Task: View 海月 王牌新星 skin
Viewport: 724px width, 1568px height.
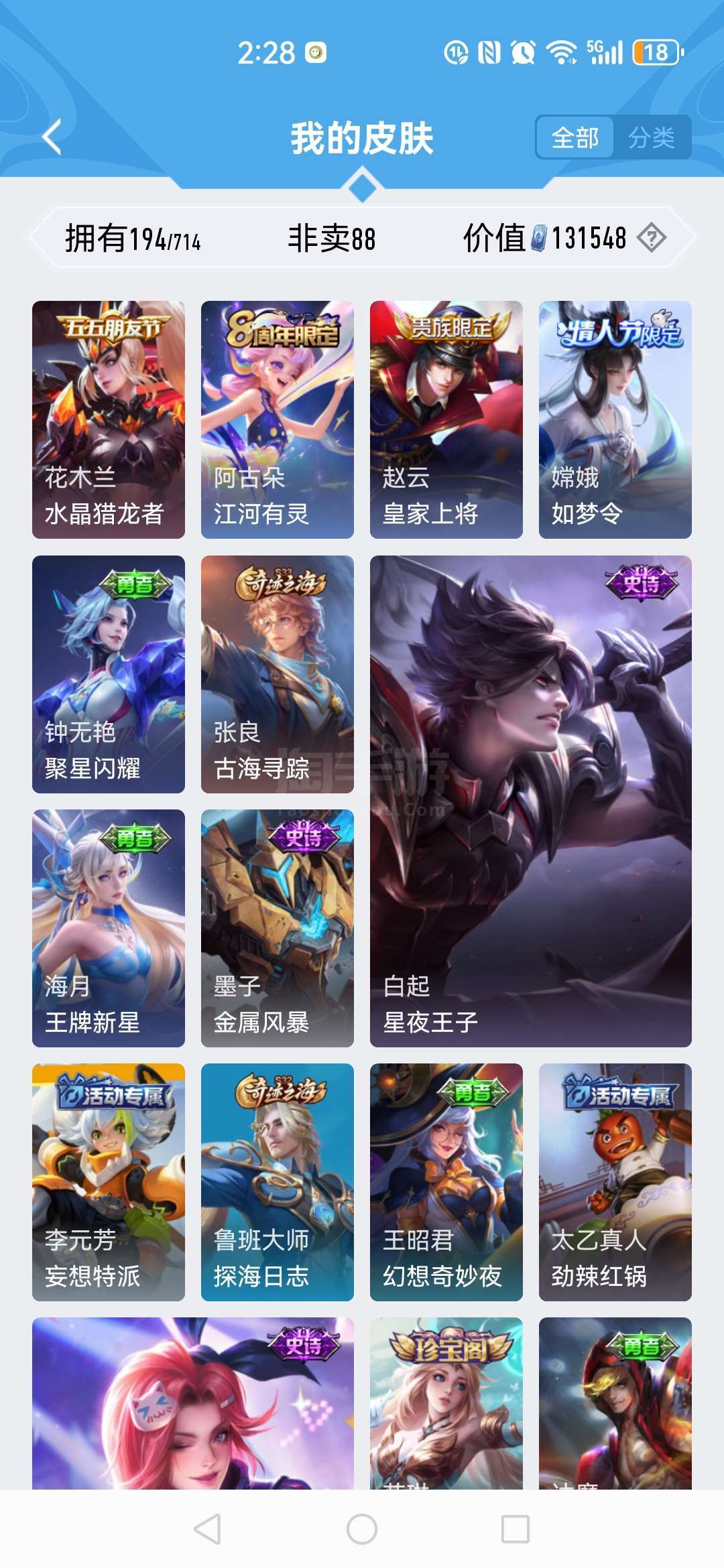Action: click(109, 928)
